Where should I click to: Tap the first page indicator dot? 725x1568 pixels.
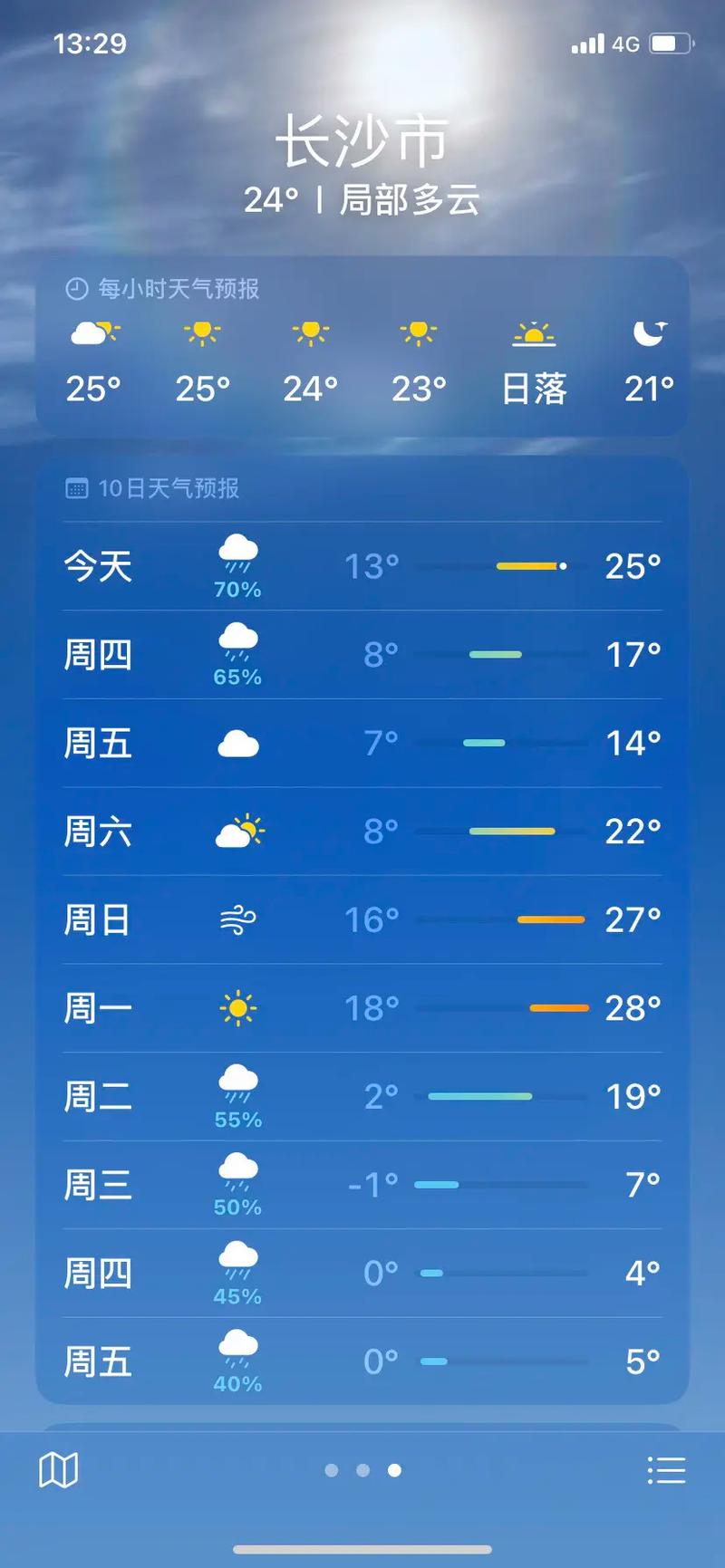[x=331, y=1470]
